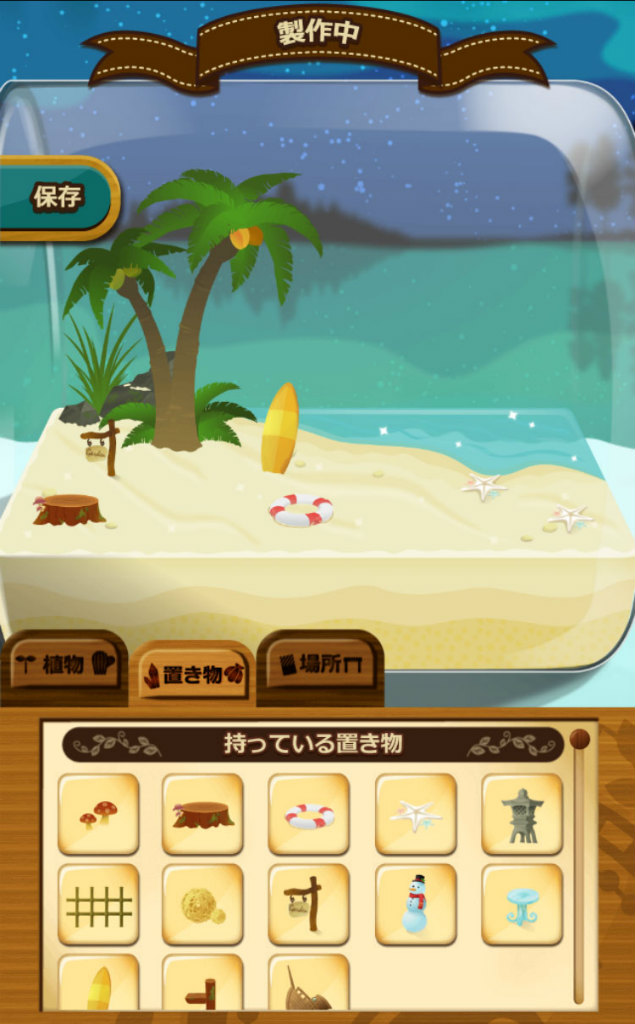Choose the tree stump ornament
Screen dimensions: 635x1024
pos(203,813)
